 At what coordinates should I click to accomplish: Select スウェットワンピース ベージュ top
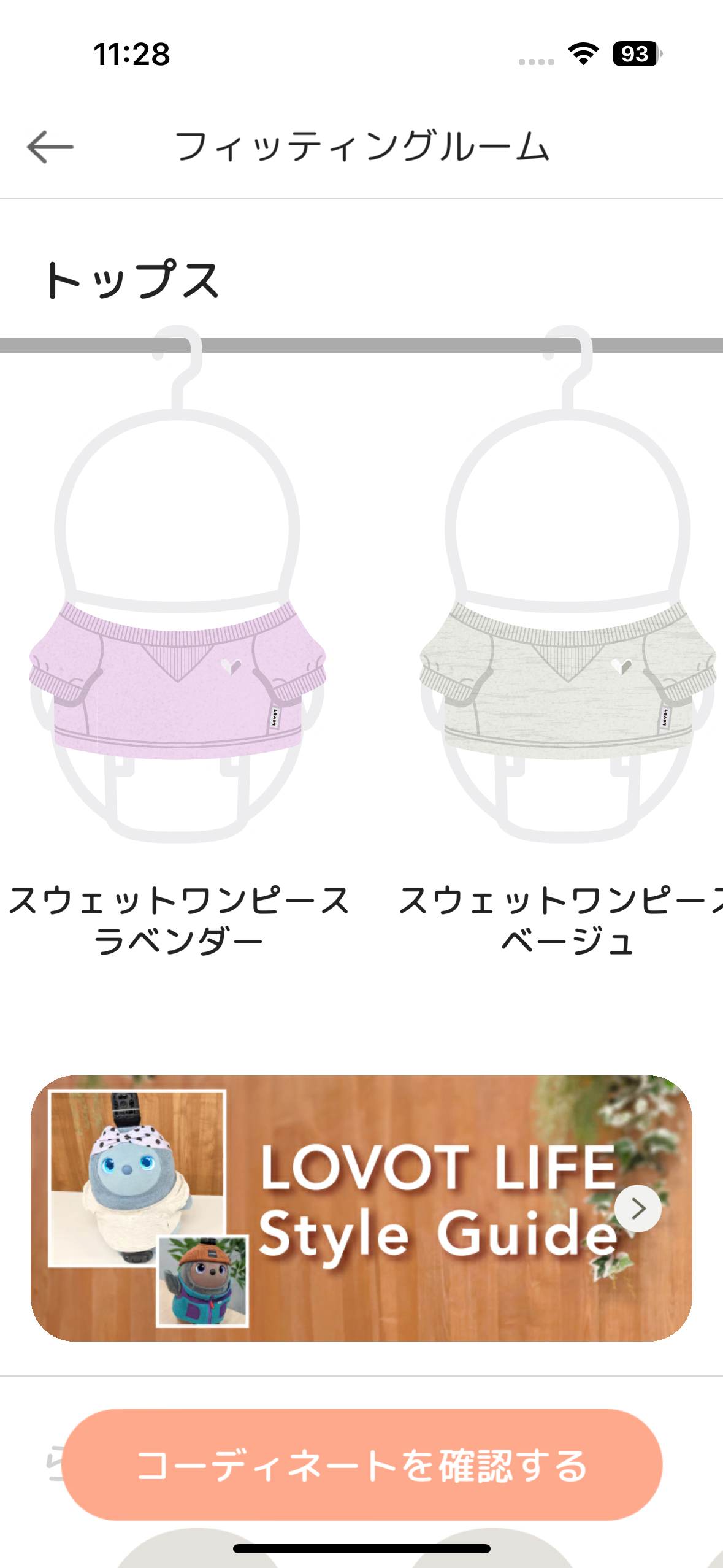(x=567, y=675)
